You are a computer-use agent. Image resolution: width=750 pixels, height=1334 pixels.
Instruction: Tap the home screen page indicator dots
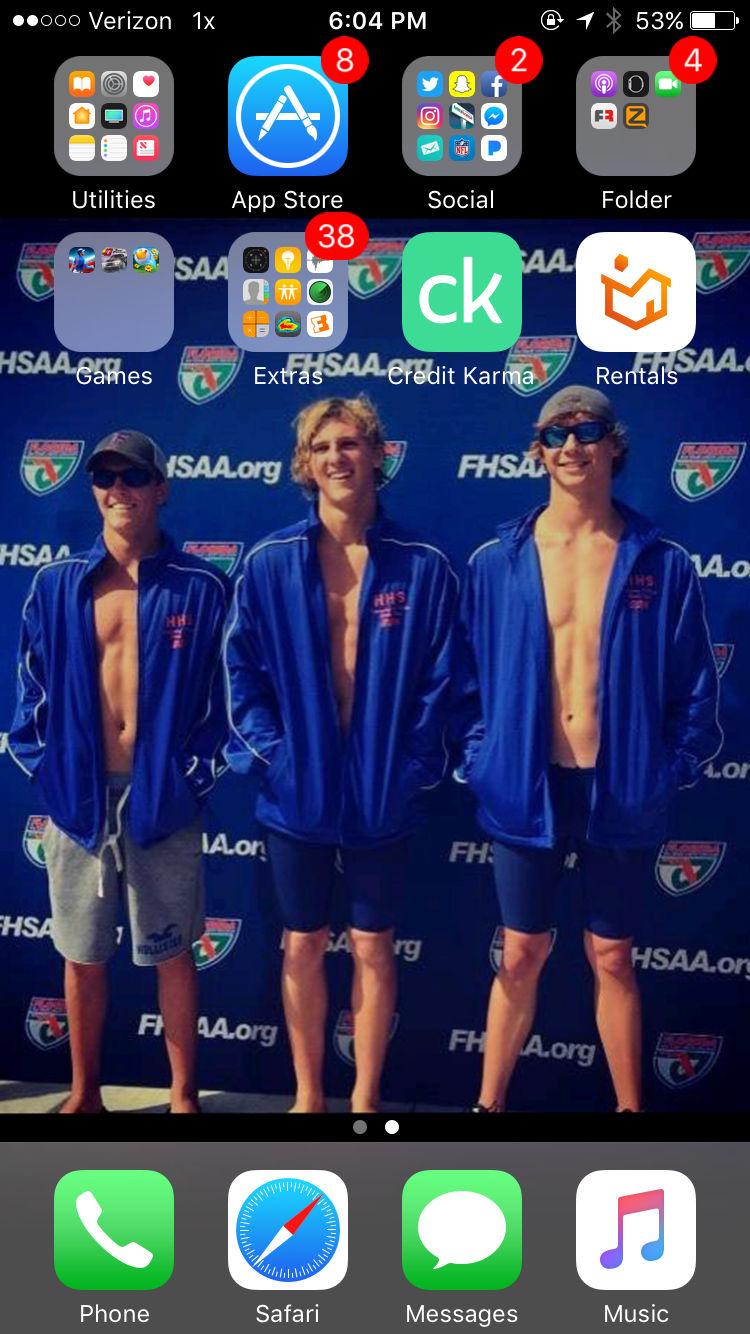pyautogui.click(x=376, y=1127)
